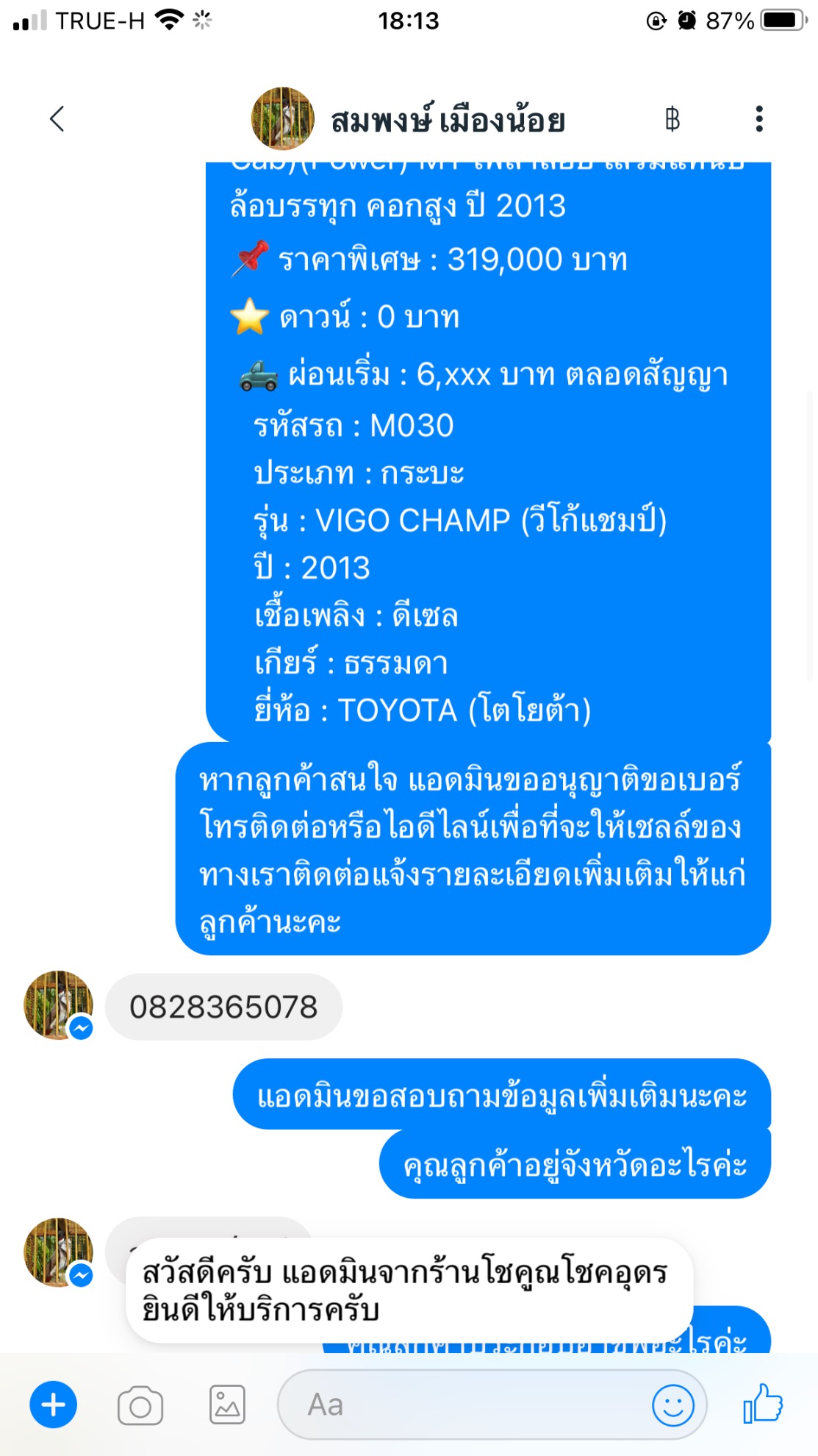Open the camera to take a photo
The image size is (818, 1456).
pyautogui.click(x=140, y=1405)
